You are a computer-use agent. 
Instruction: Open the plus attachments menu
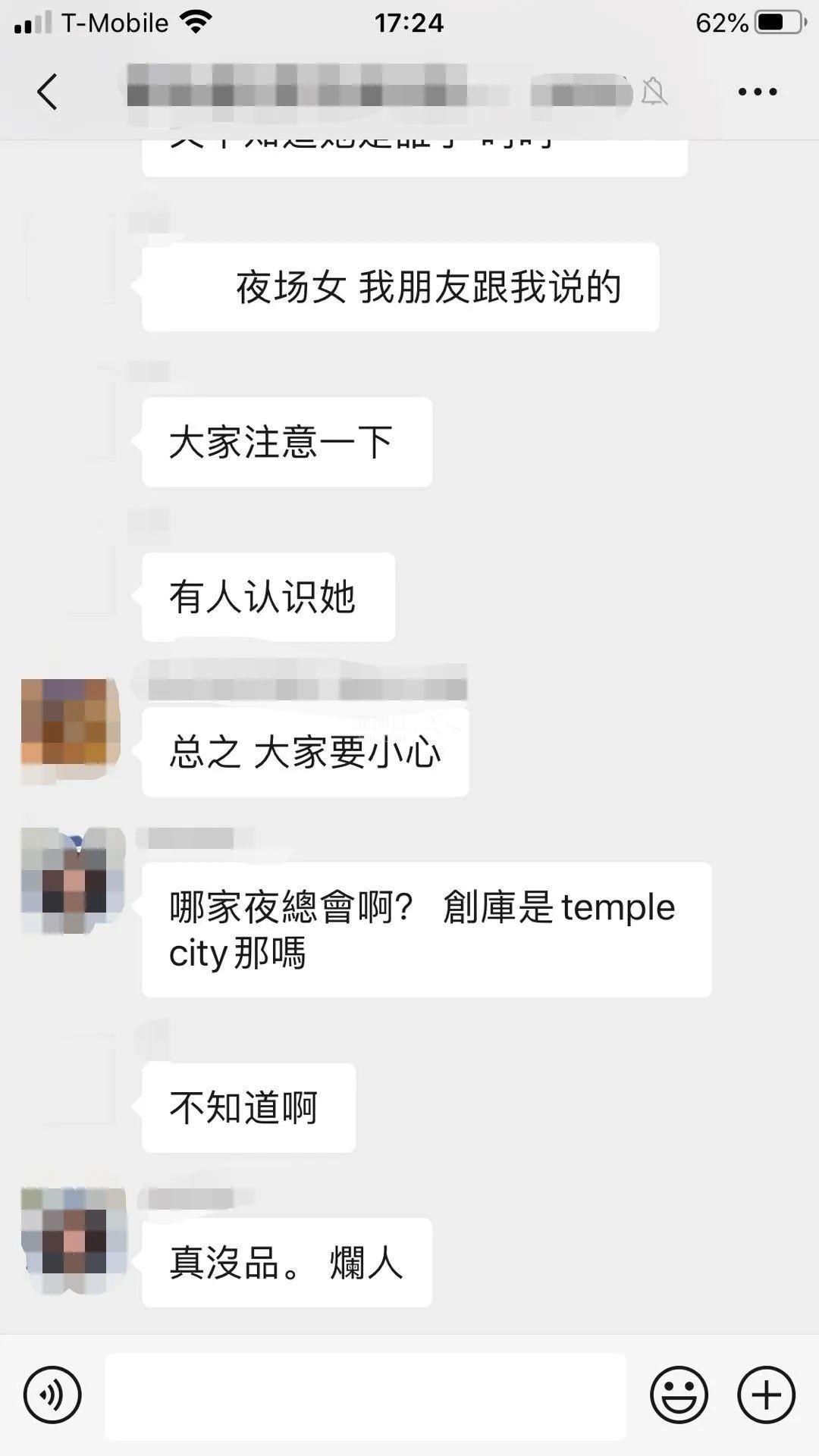tap(766, 1395)
